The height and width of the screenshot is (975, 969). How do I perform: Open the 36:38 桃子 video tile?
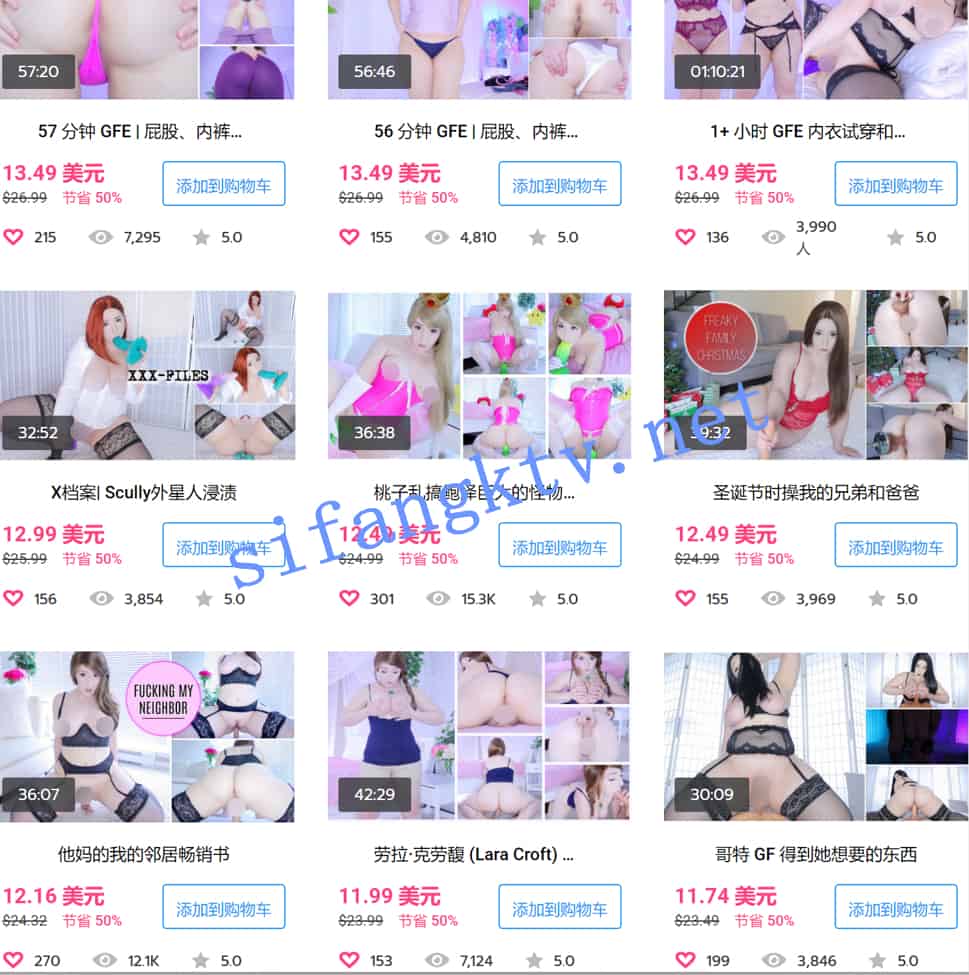pyautogui.click(x=478, y=375)
